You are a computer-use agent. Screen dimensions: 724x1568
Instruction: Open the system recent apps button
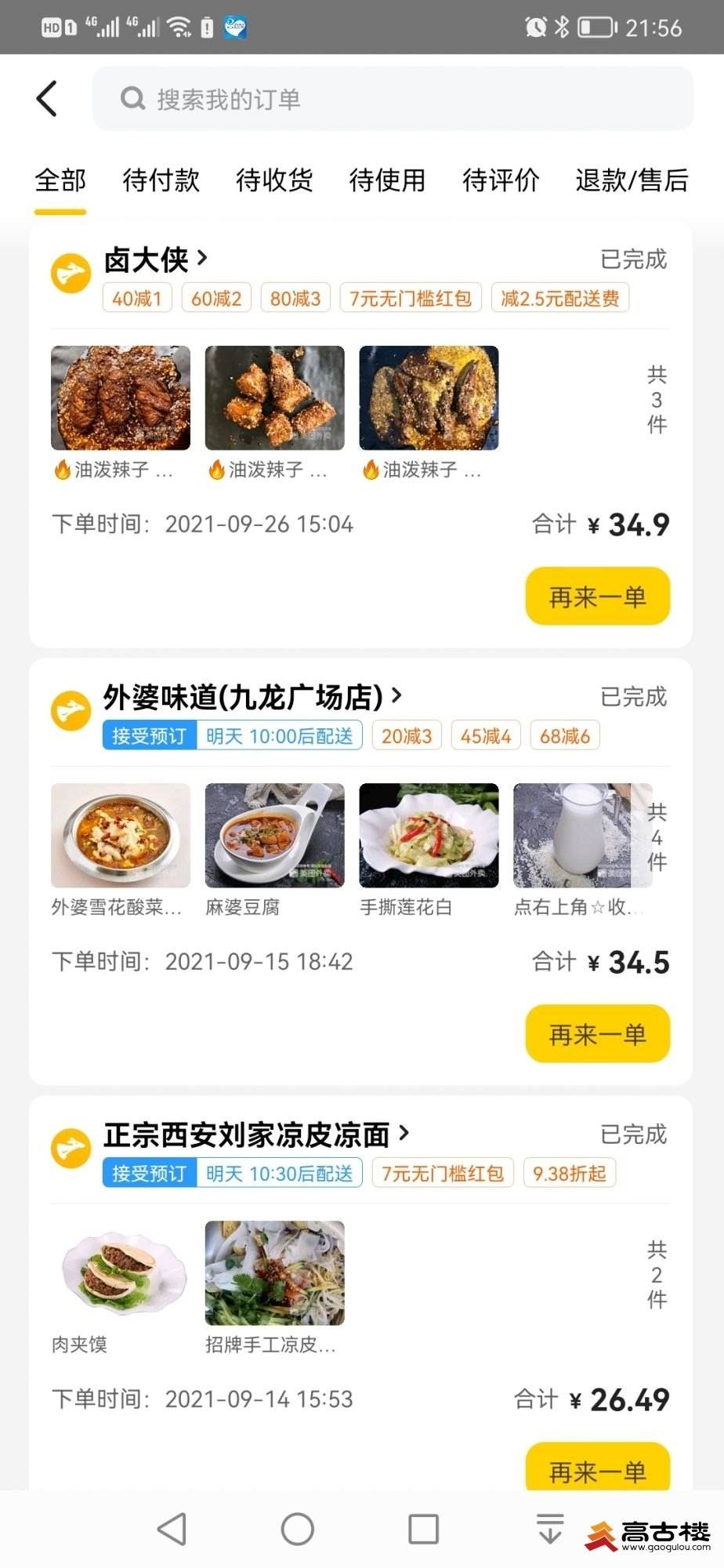pos(423,1529)
